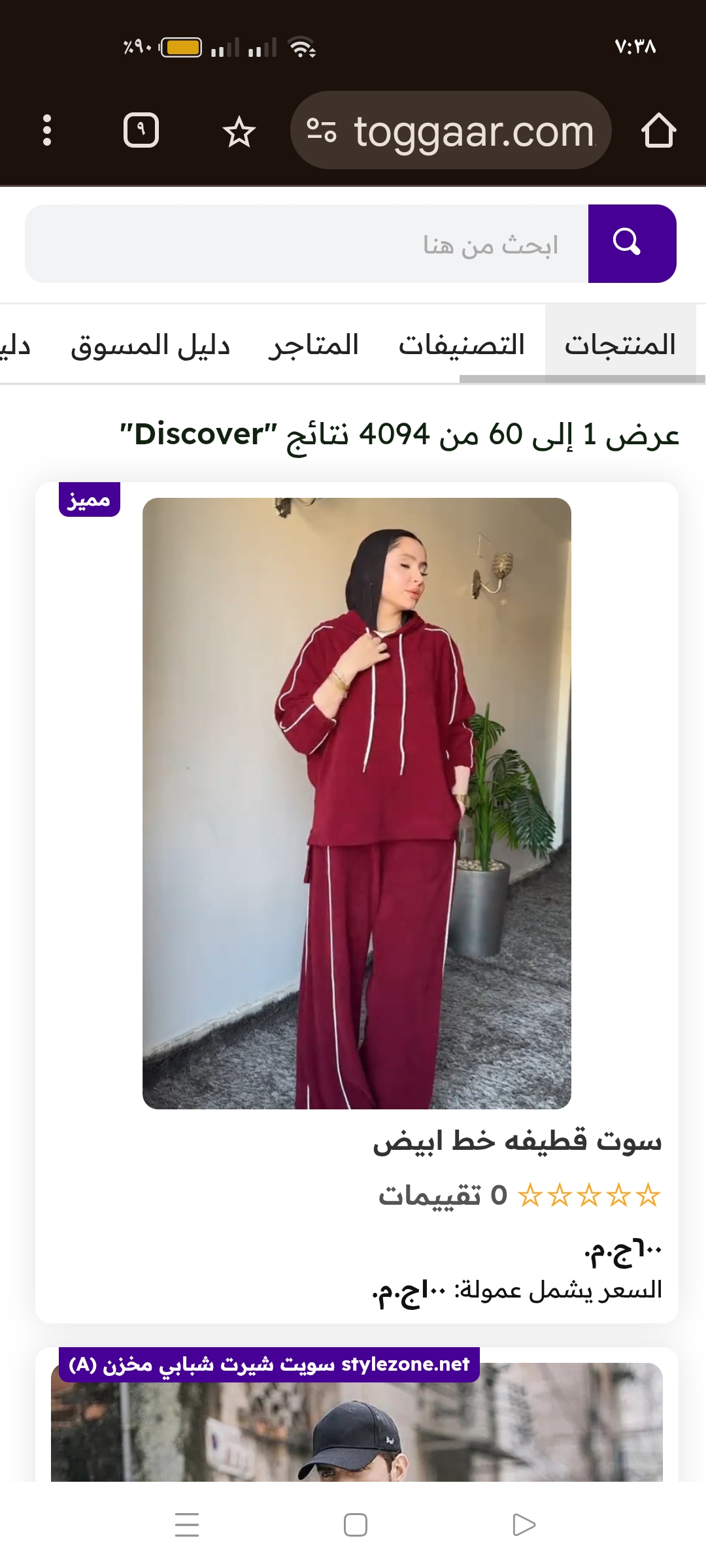This screenshot has height=1568, width=706.
Task: Open recent apps from navigation bar
Action: tap(187, 1524)
